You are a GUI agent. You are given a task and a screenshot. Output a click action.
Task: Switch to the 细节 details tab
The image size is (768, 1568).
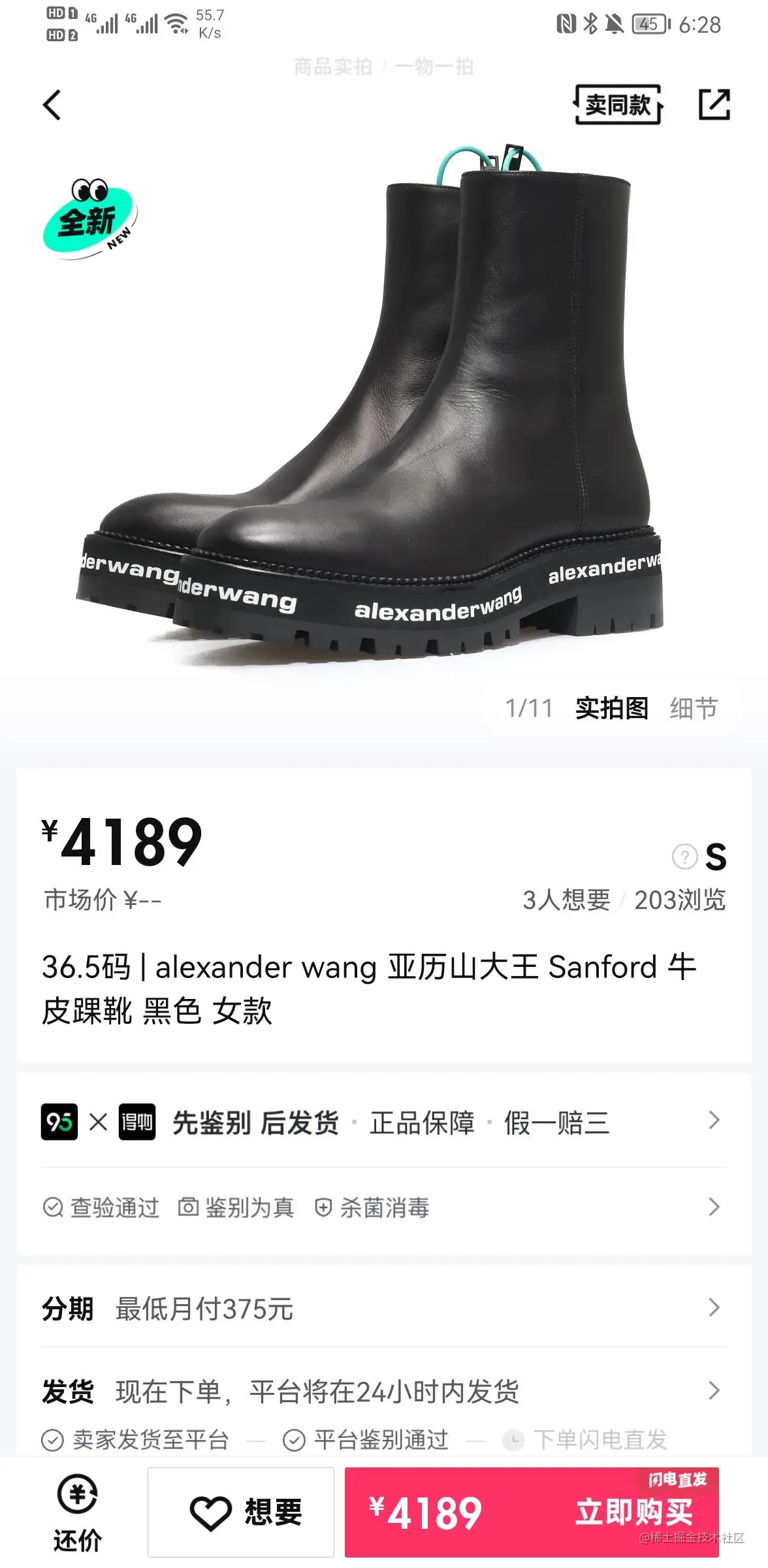click(x=693, y=708)
